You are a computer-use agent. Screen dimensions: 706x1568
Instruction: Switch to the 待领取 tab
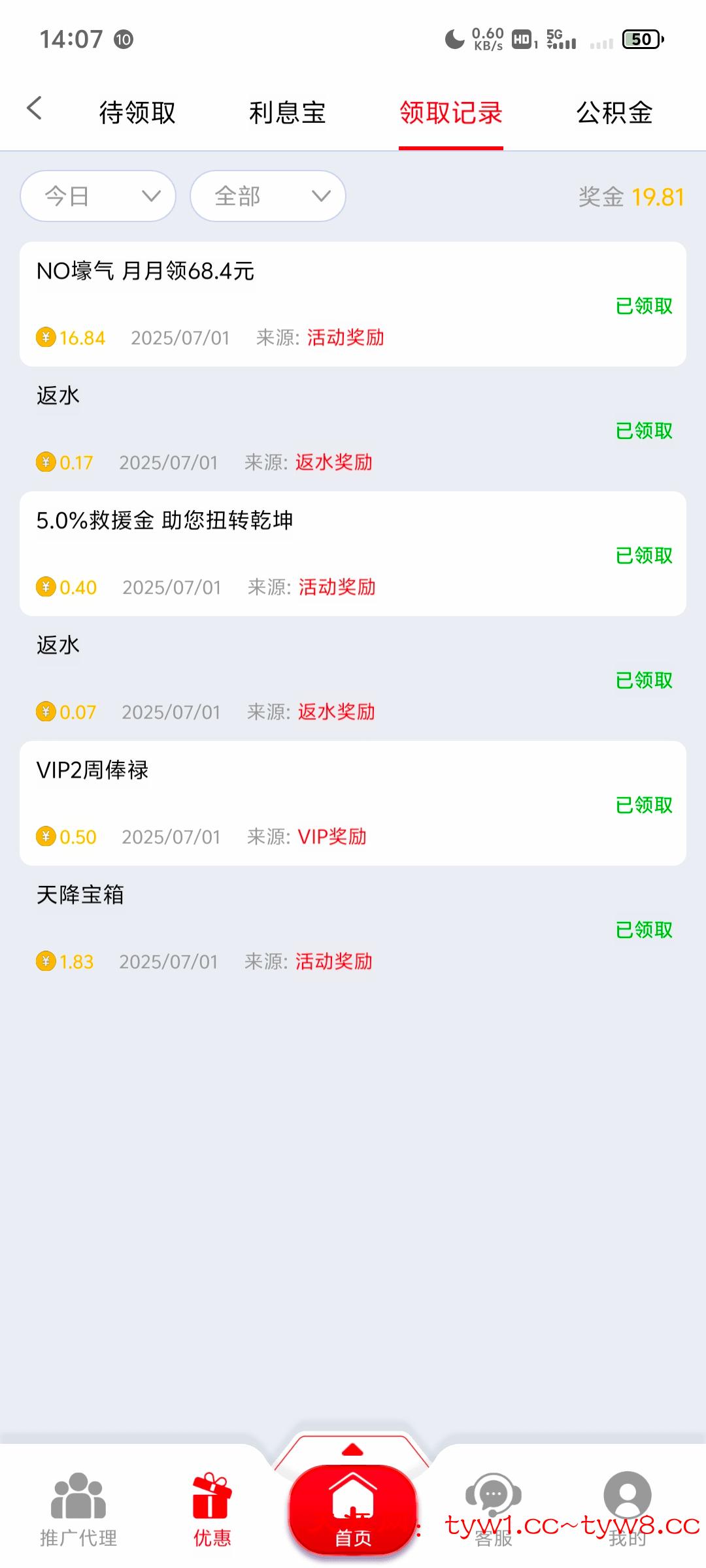[x=137, y=112]
